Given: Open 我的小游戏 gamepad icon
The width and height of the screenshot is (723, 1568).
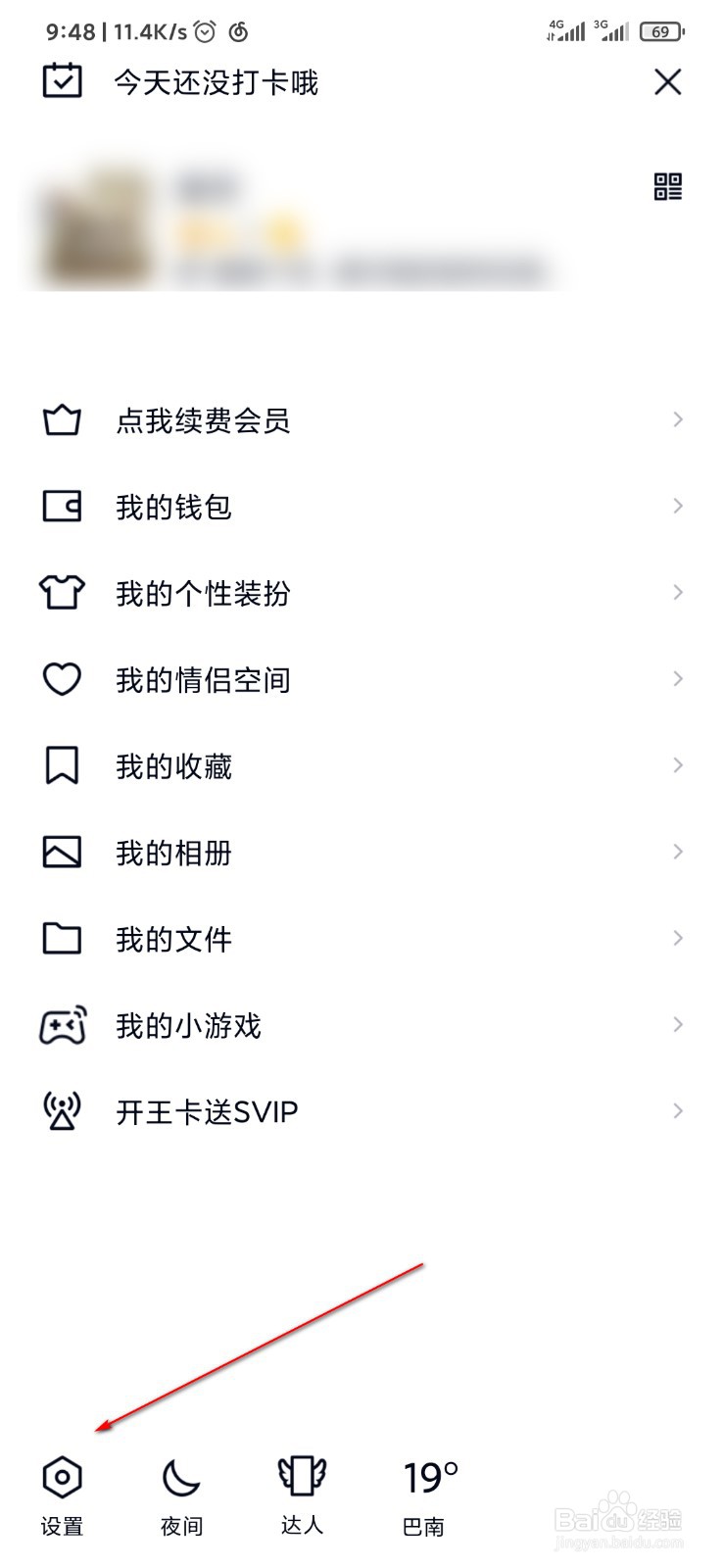Looking at the screenshot, I should point(62,1024).
